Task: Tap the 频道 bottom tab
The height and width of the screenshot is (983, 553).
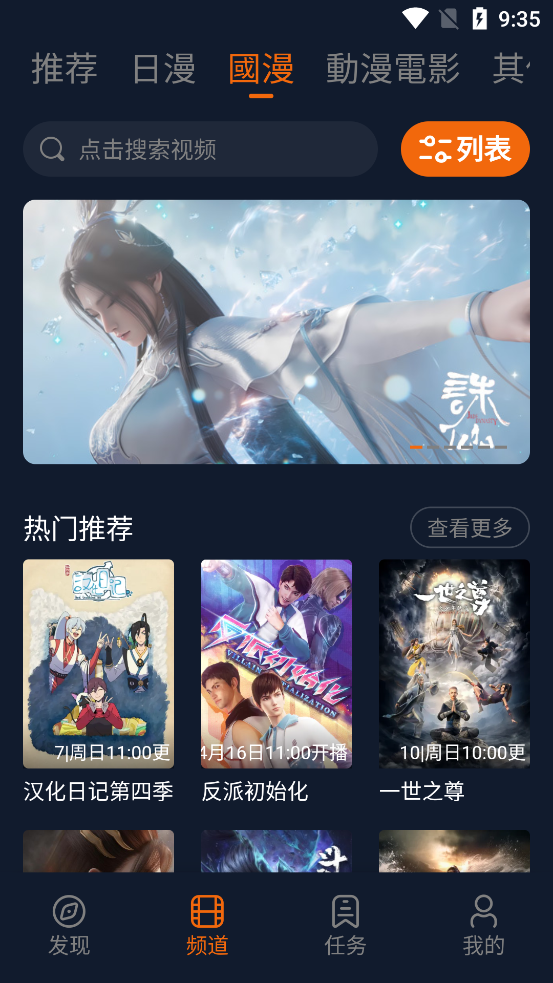Action: point(208,925)
